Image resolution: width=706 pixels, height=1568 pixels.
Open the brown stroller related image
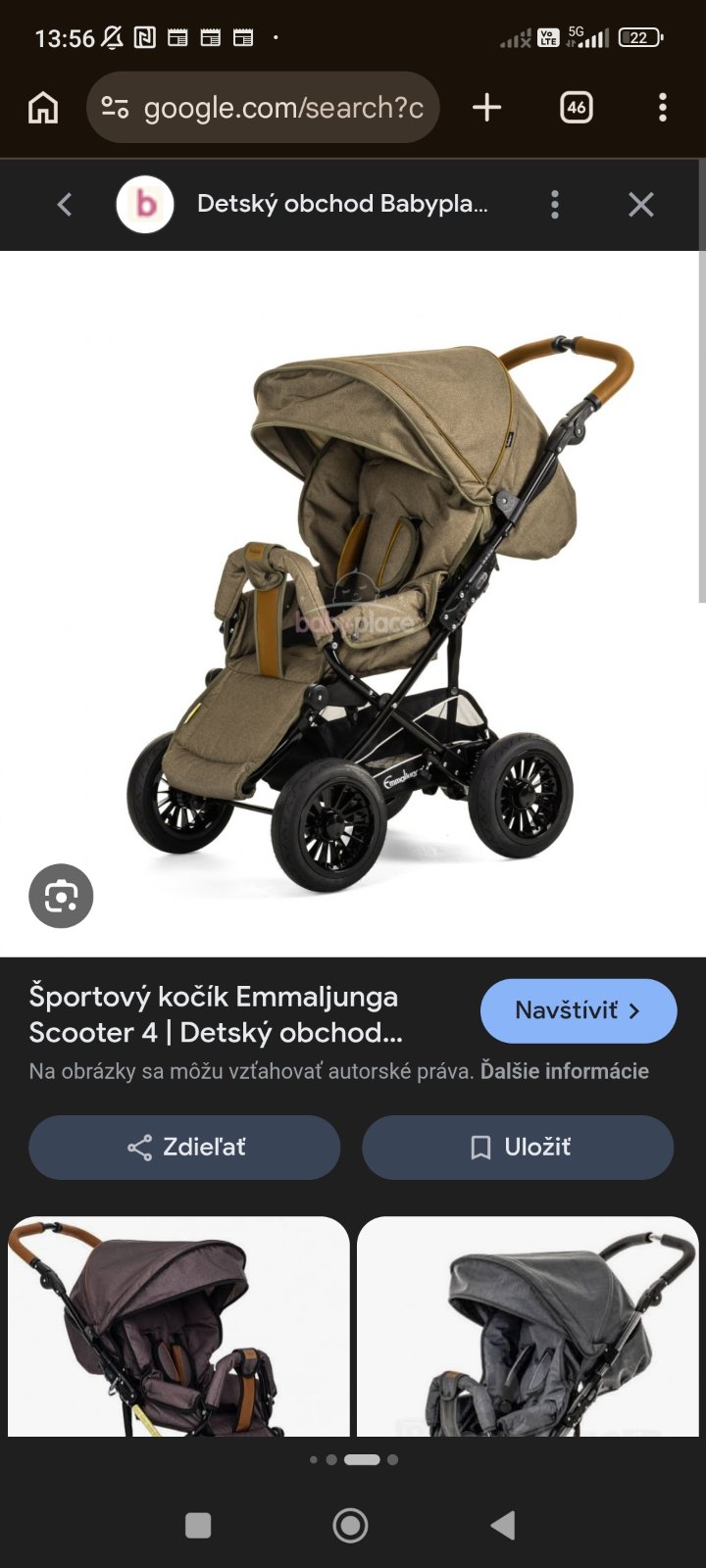coord(178,1326)
